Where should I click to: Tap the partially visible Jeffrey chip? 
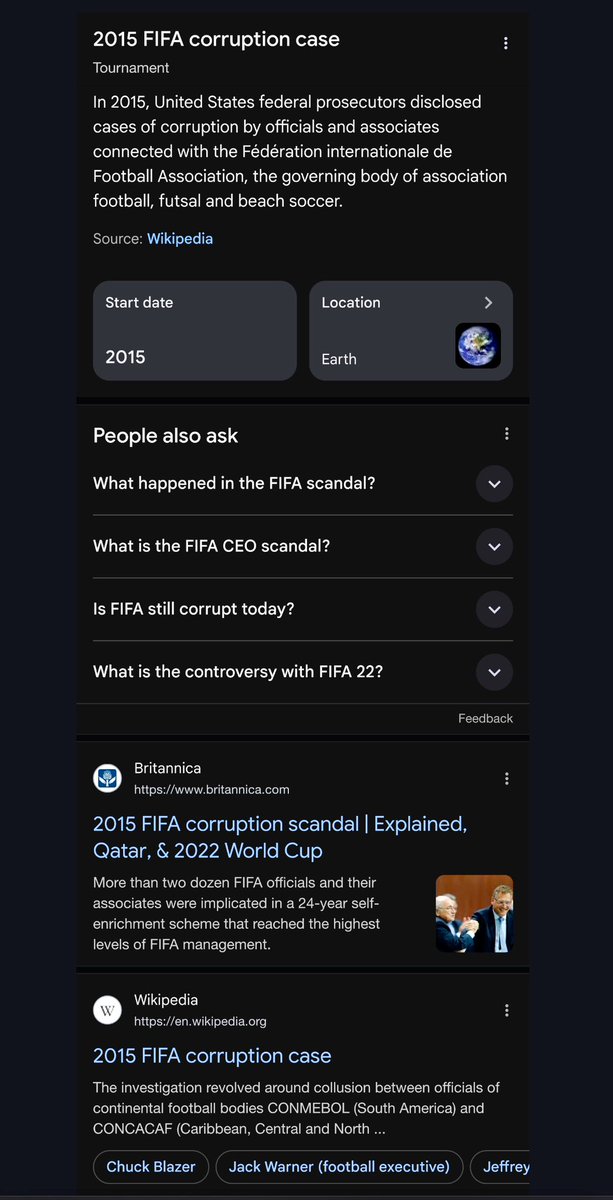503,1167
